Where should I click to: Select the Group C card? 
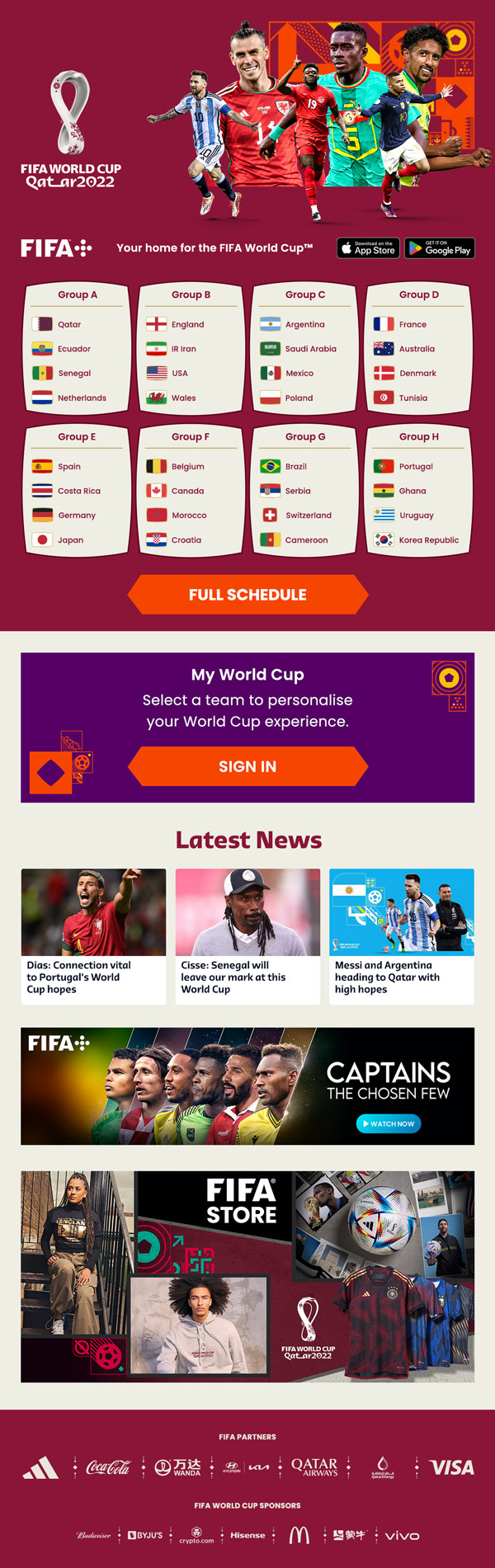point(305,347)
